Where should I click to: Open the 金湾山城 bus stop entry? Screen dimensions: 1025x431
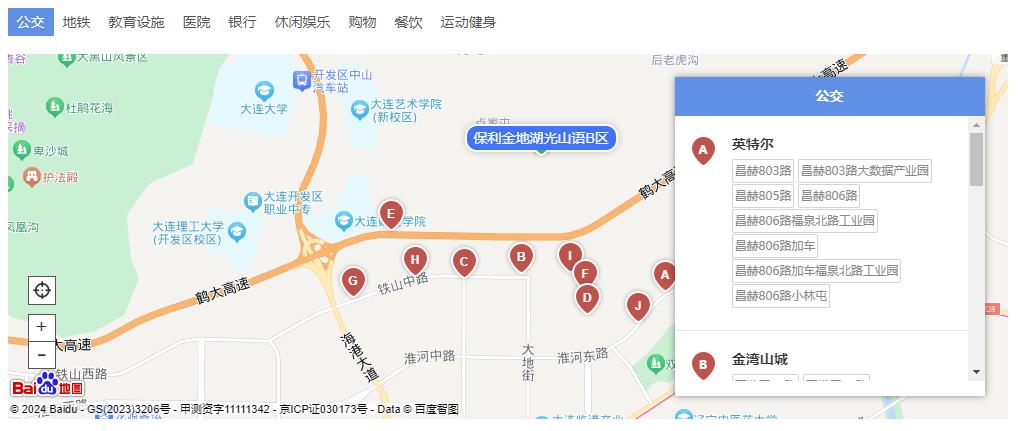pos(759,359)
